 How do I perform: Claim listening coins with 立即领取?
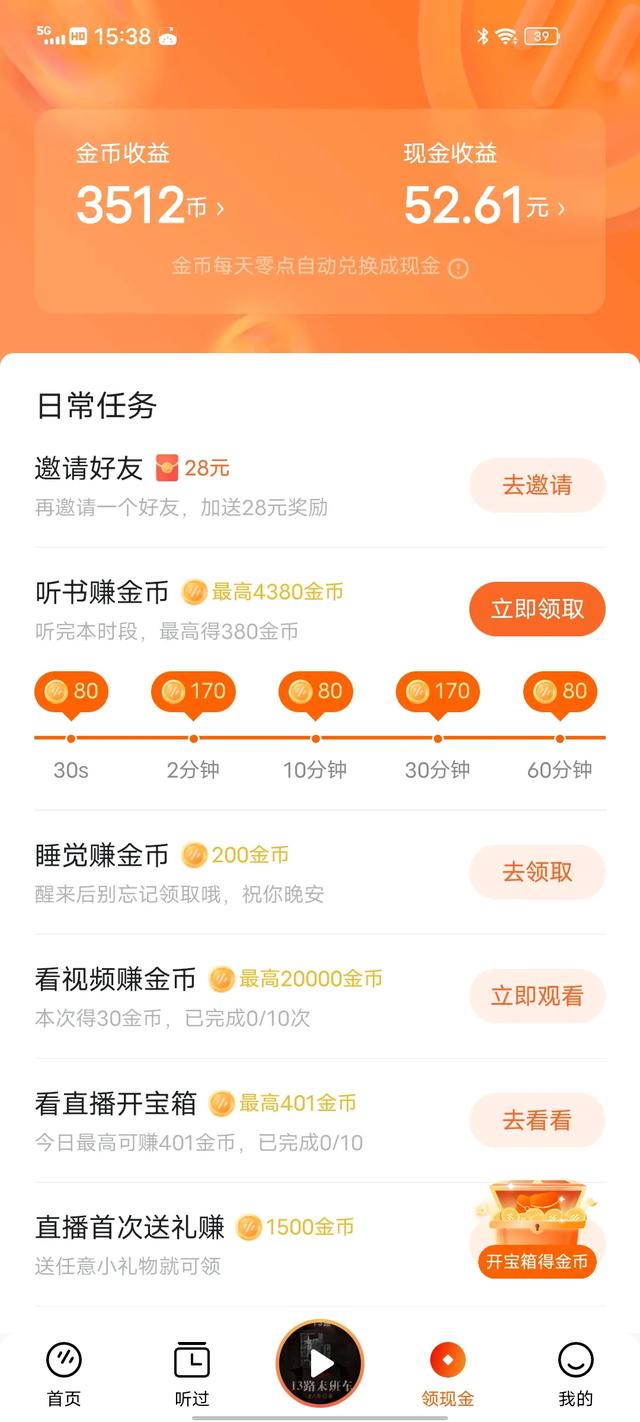pos(537,609)
